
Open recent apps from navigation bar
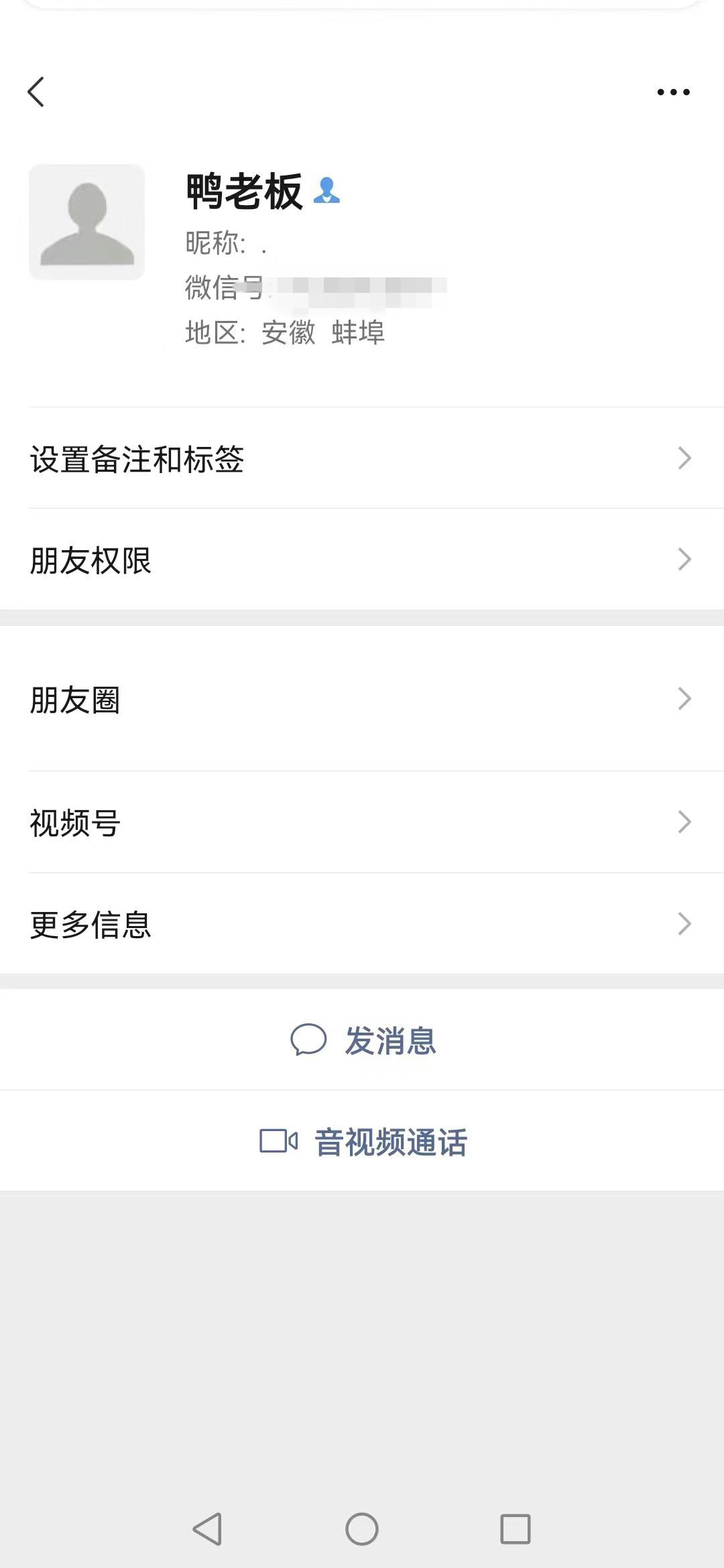click(x=515, y=1529)
